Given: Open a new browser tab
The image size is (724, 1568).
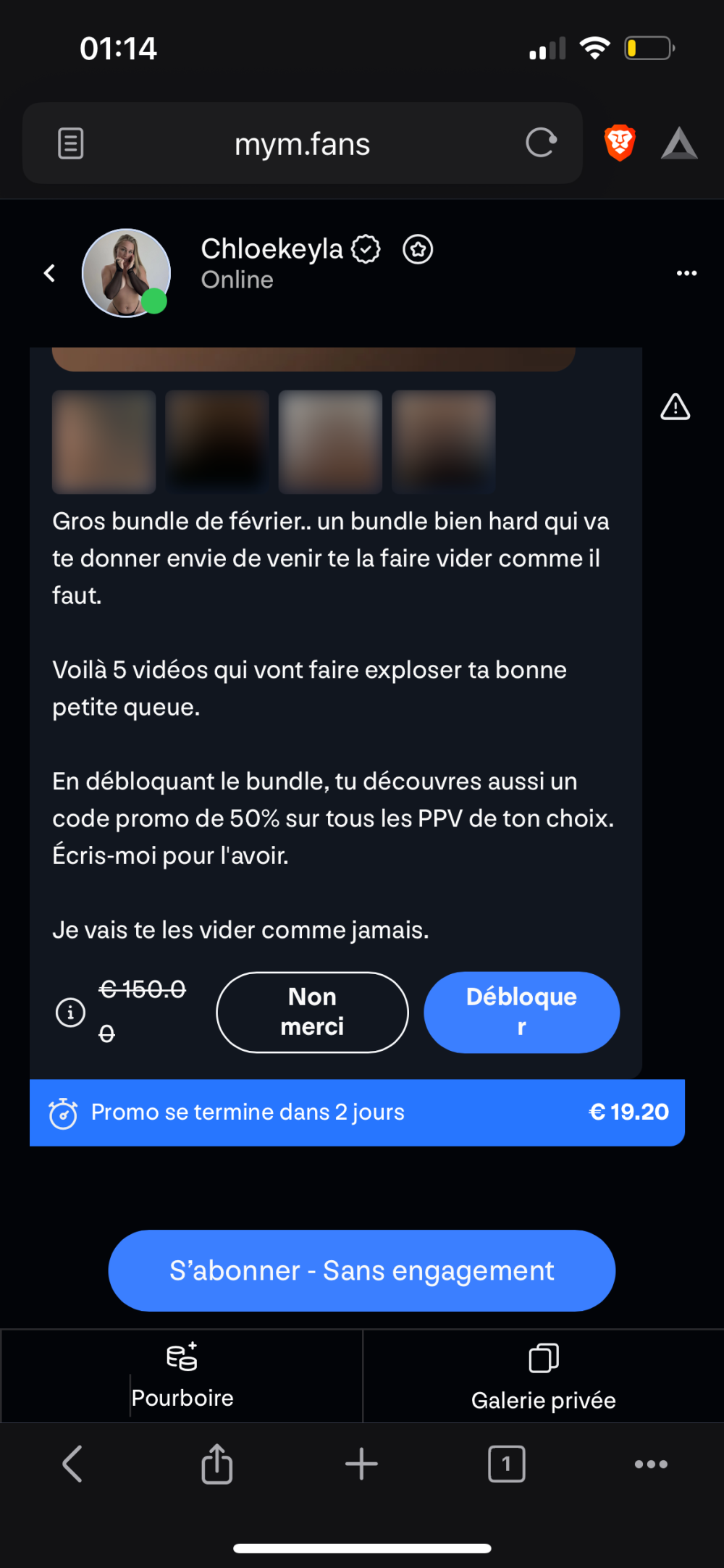Looking at the screenshot, I should click(361, 1464).
